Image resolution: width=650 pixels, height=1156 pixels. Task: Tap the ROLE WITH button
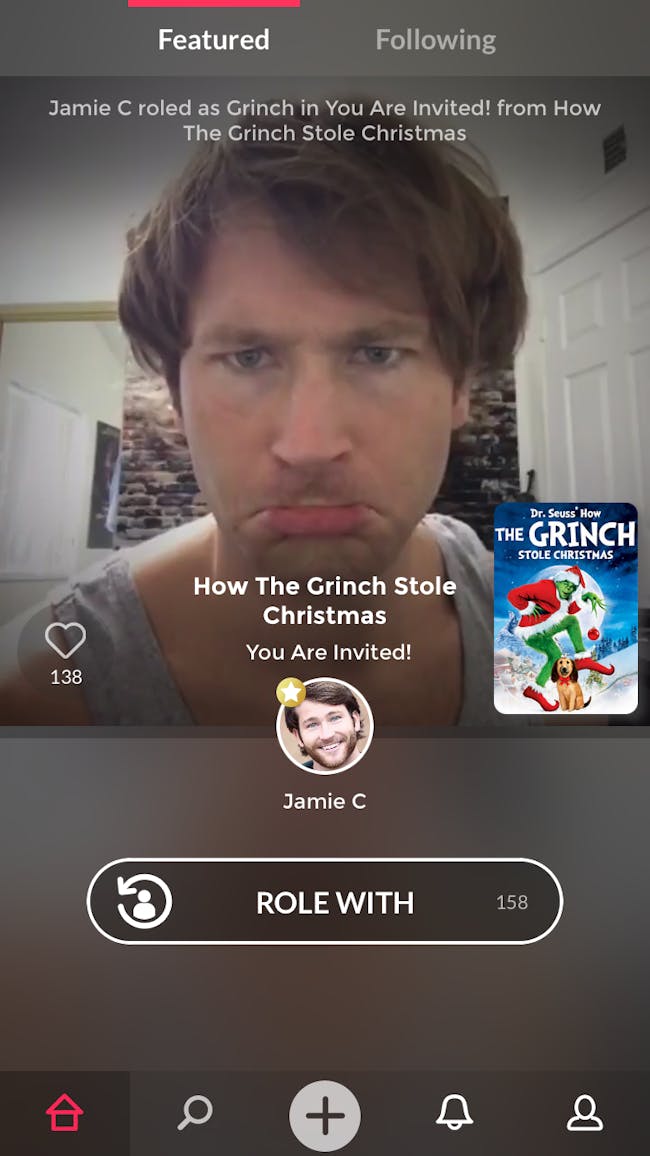325,902
